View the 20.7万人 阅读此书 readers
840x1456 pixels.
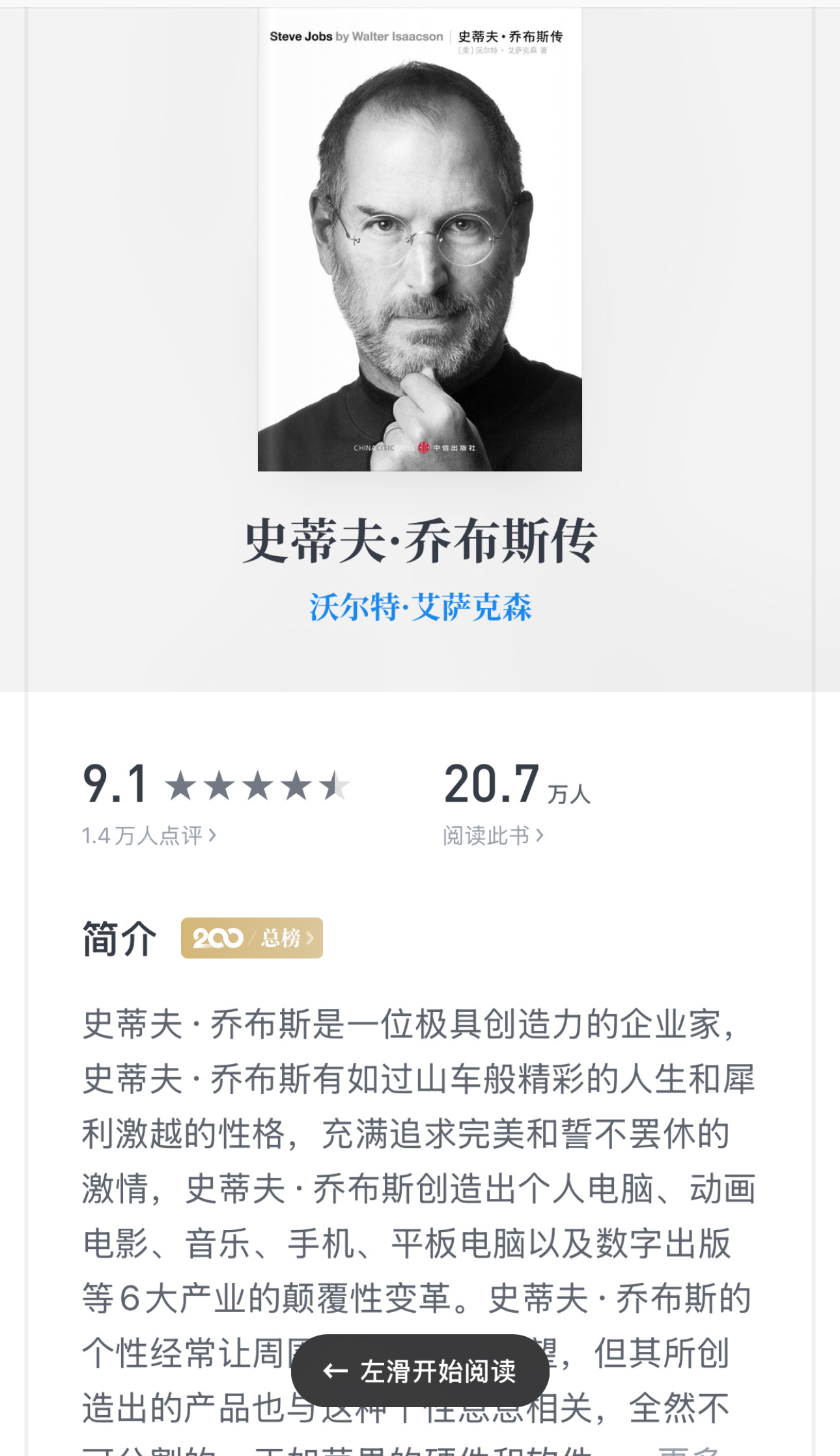coord(493,835)
